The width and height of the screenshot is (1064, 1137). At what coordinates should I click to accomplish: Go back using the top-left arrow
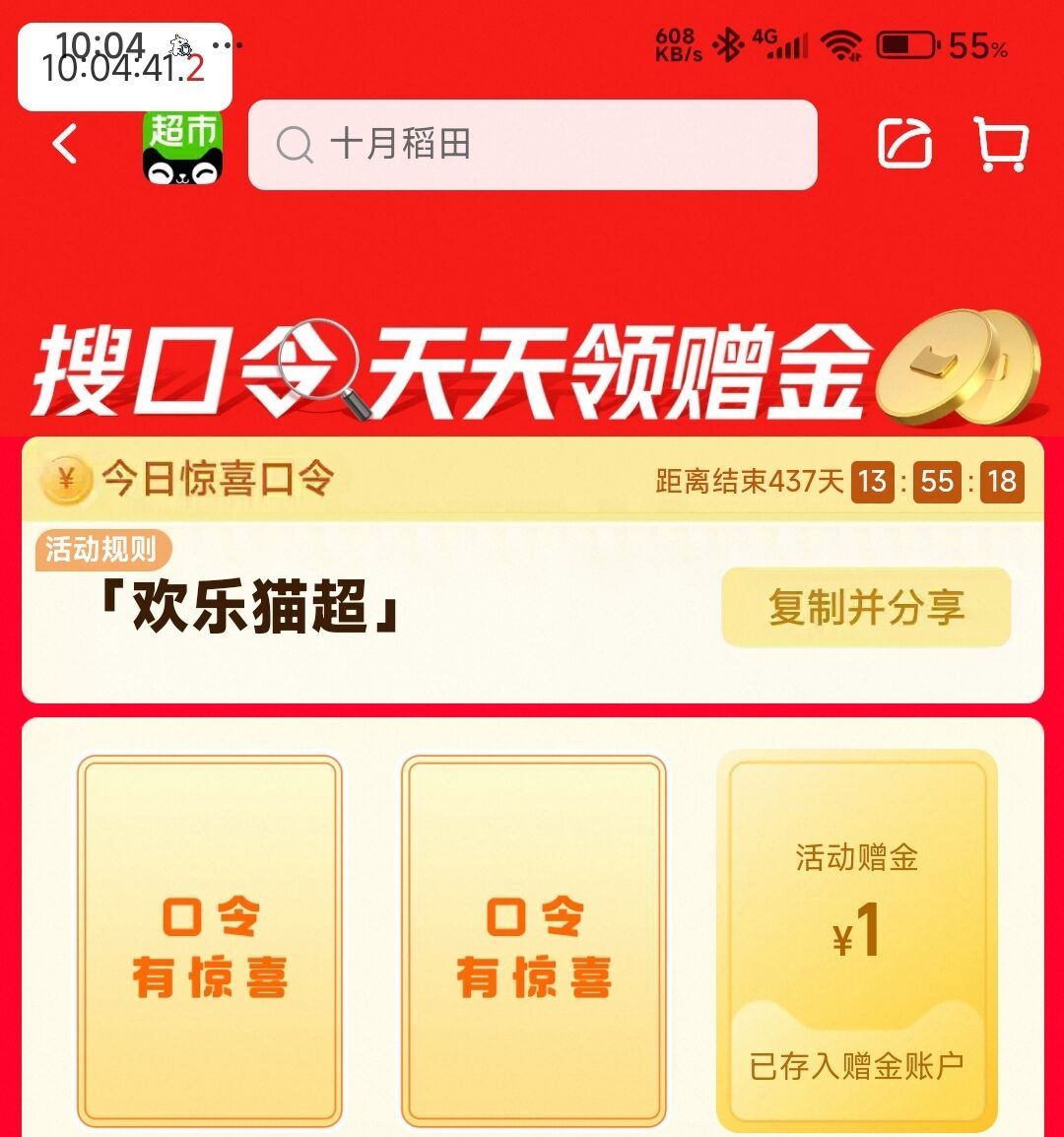pyautogui.click(x=65, y=144)
